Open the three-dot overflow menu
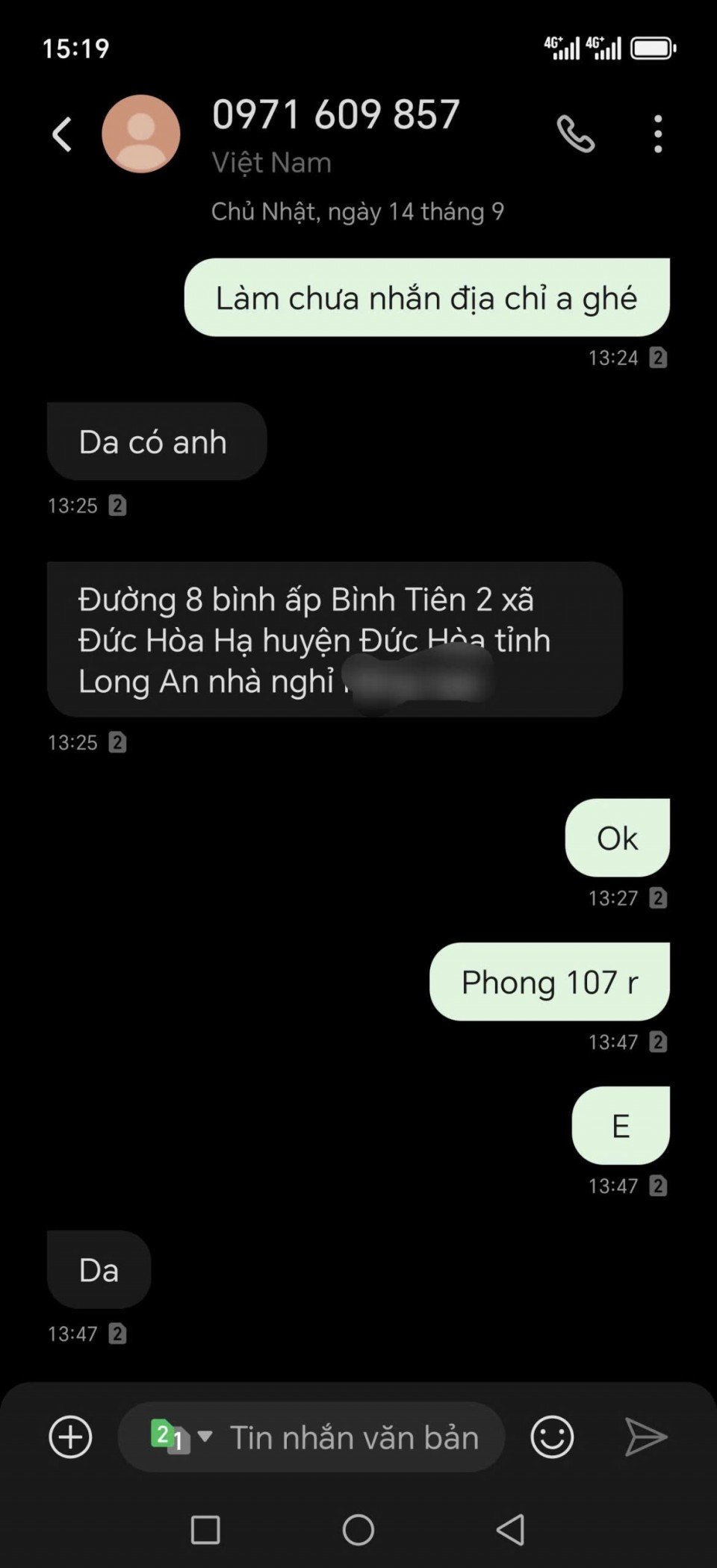717x1568 pixels. pos(657,134)
